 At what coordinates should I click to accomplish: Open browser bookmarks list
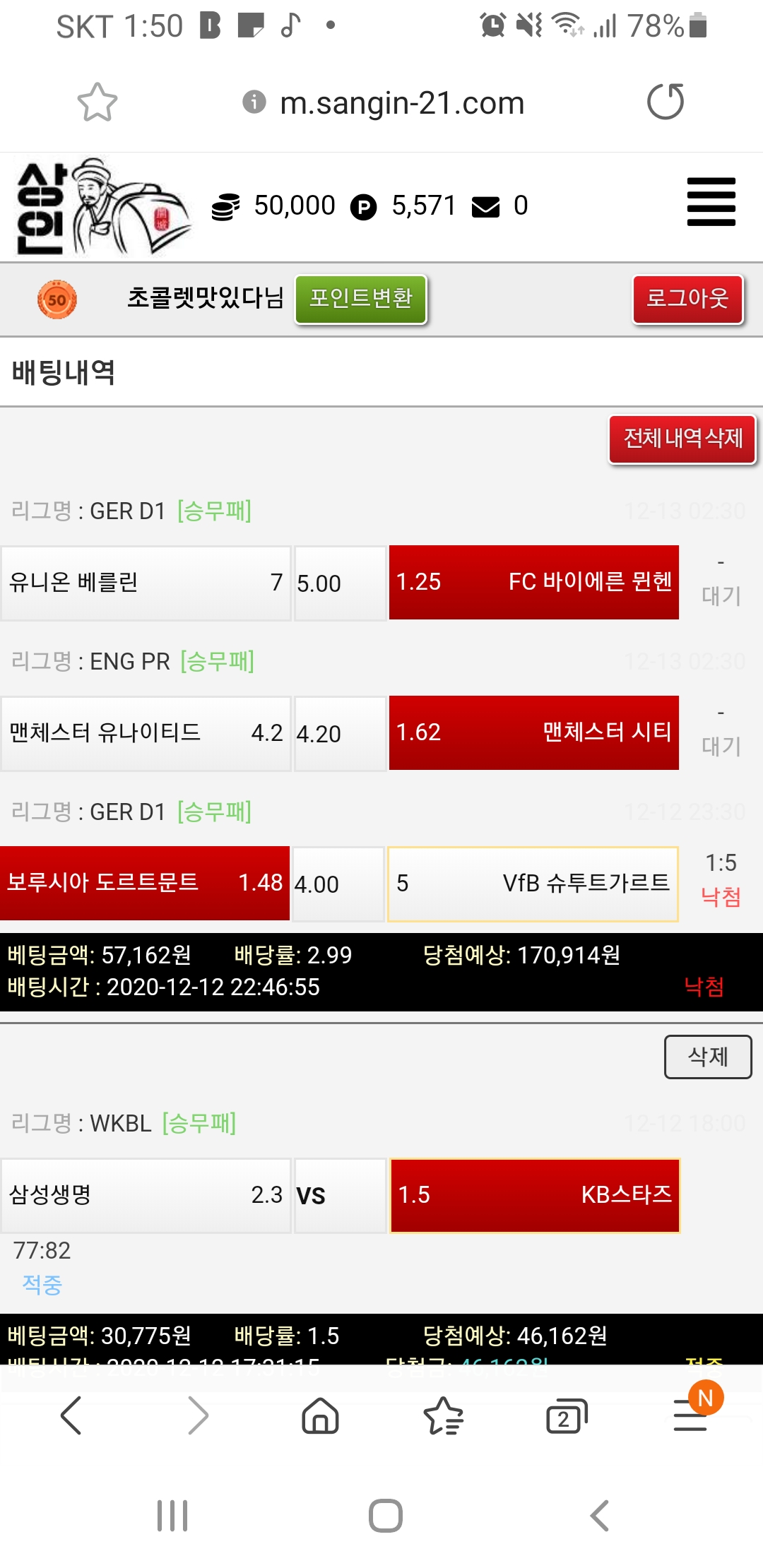click(x=443, y=1416)
